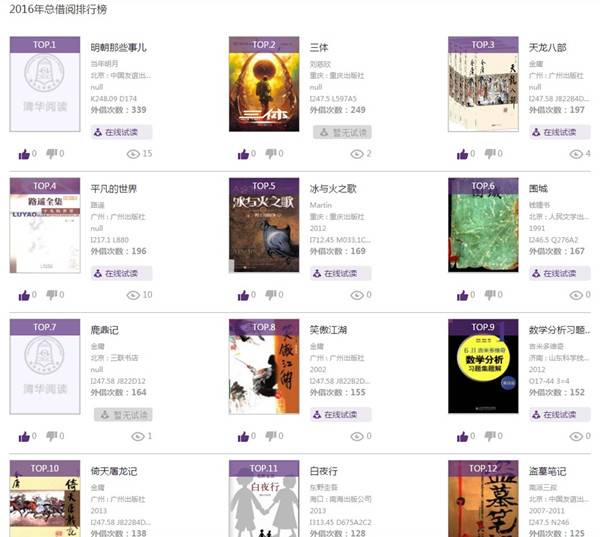The width and height of the screenshot is (600, 537).
Task: Open 数学分析习题 book cover
Action: [483, 366]
